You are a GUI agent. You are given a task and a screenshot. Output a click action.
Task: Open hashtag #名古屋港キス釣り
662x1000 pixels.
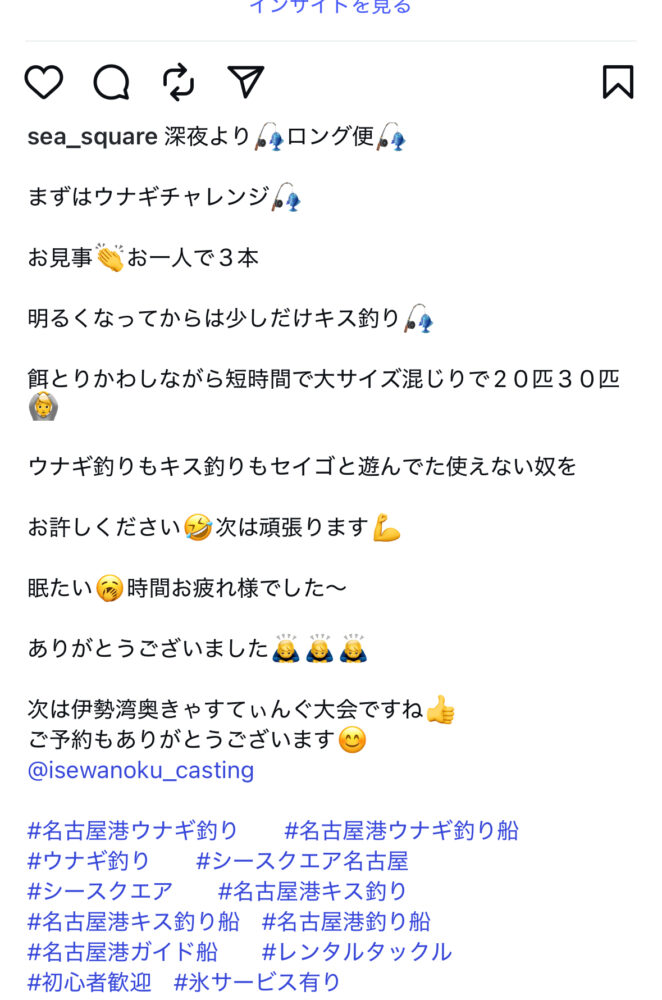pos(312,891)
